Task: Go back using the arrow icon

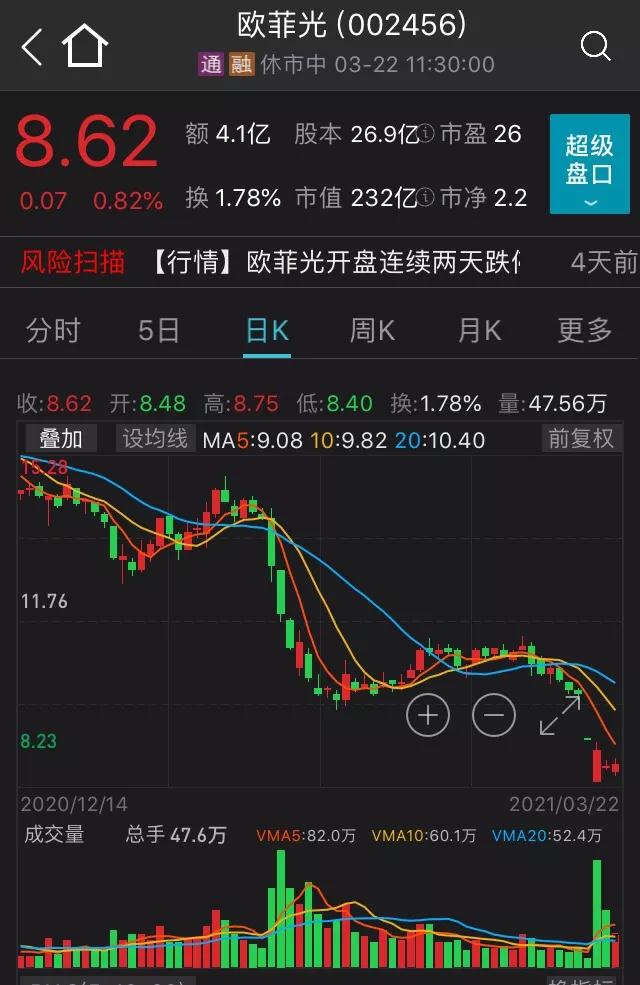Action: 32,46
